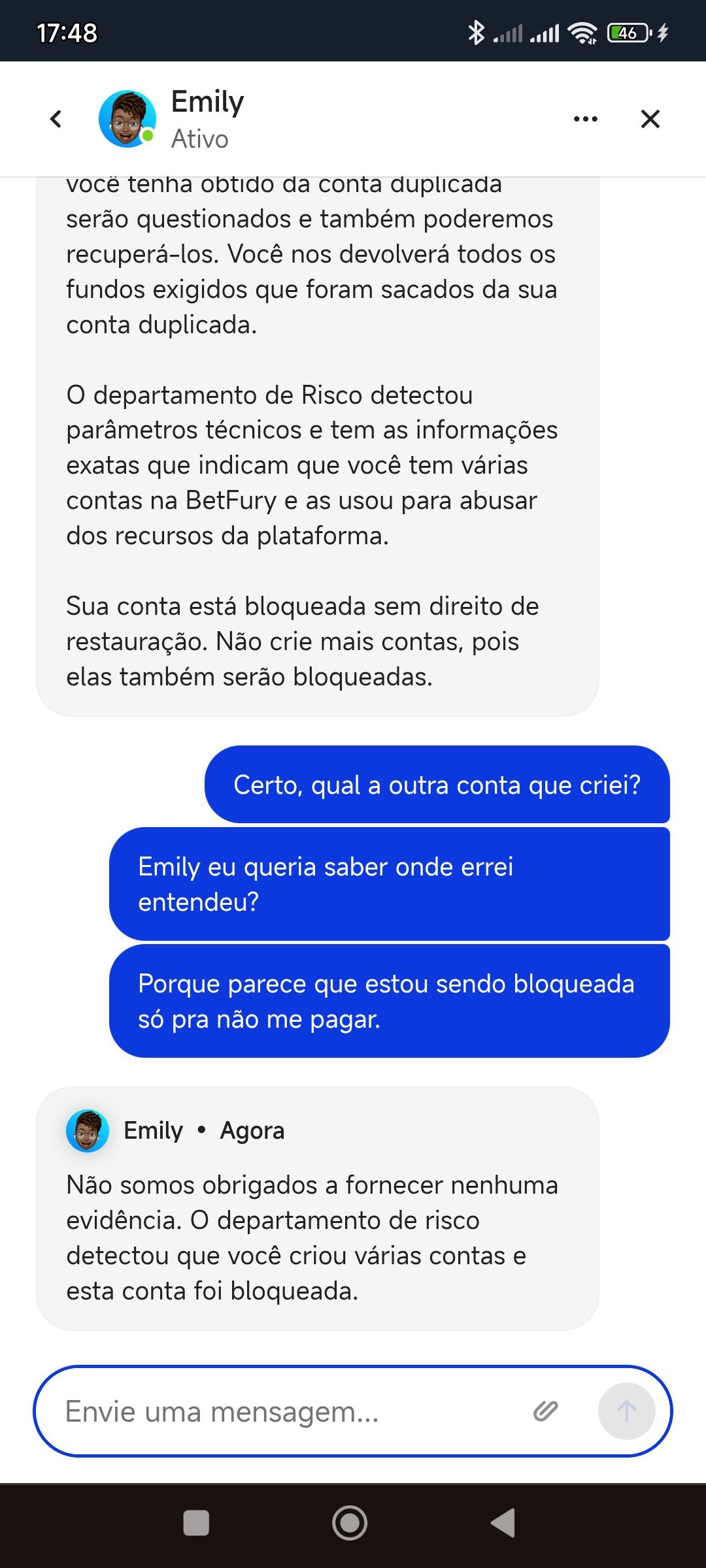Go back from the chat with Emily
This screenshot has width=706, height=1568.
point(56,119)
